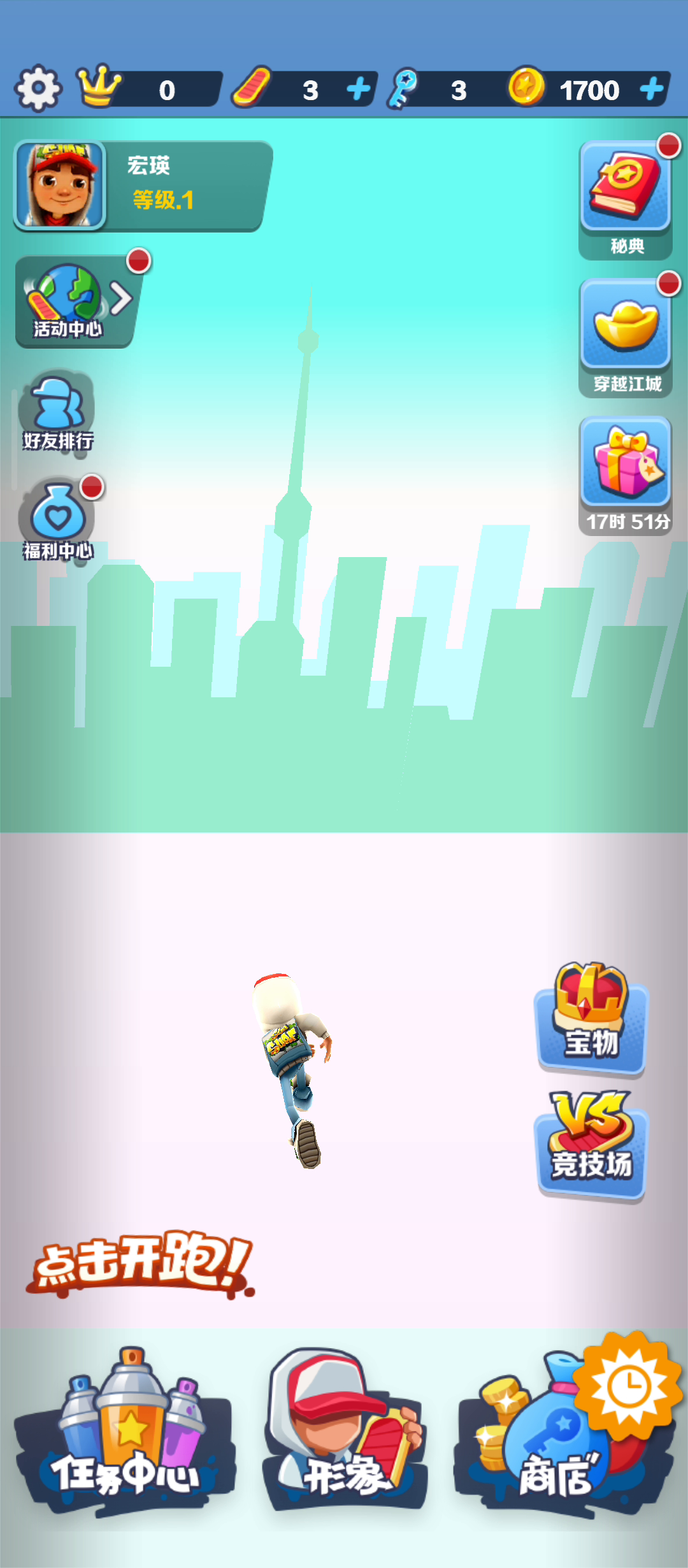Open the 秘典 red book
688x1568 pixels.
pyautogui.click(x=626, y=198)
